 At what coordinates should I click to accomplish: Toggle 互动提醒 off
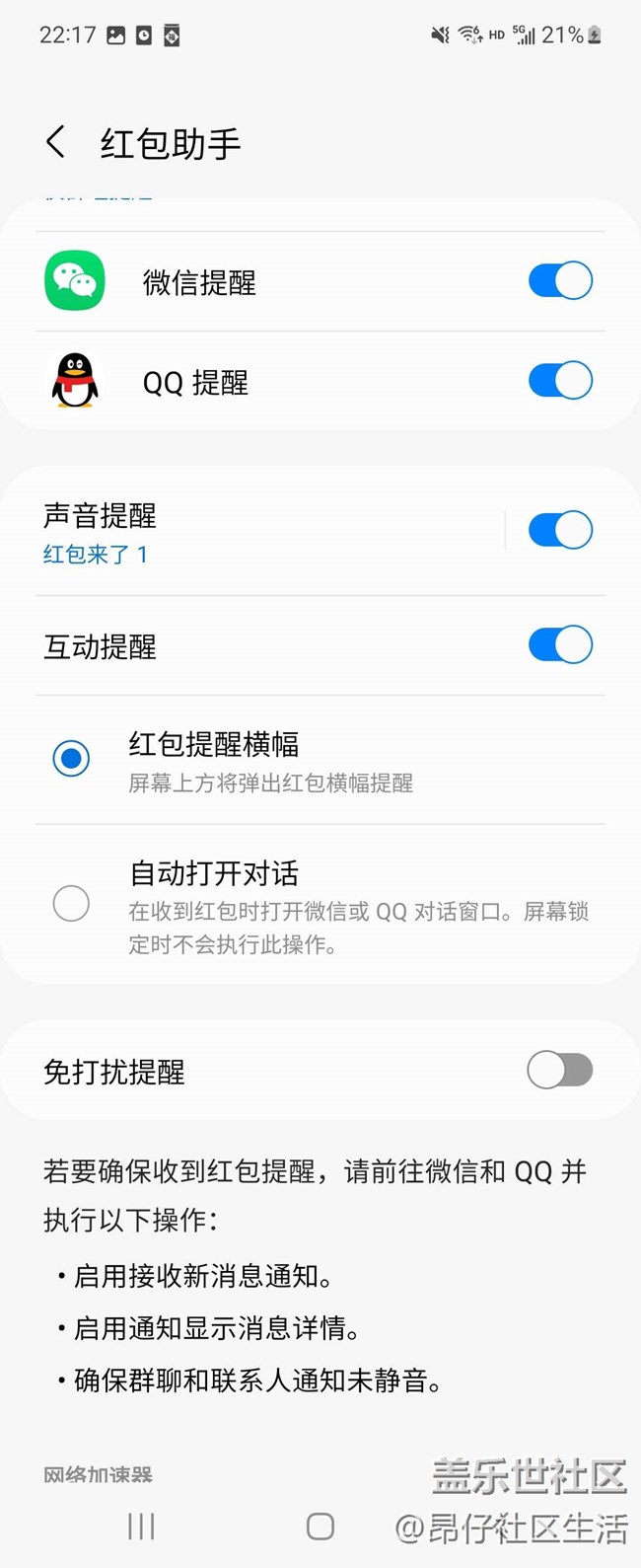(560, 645)
